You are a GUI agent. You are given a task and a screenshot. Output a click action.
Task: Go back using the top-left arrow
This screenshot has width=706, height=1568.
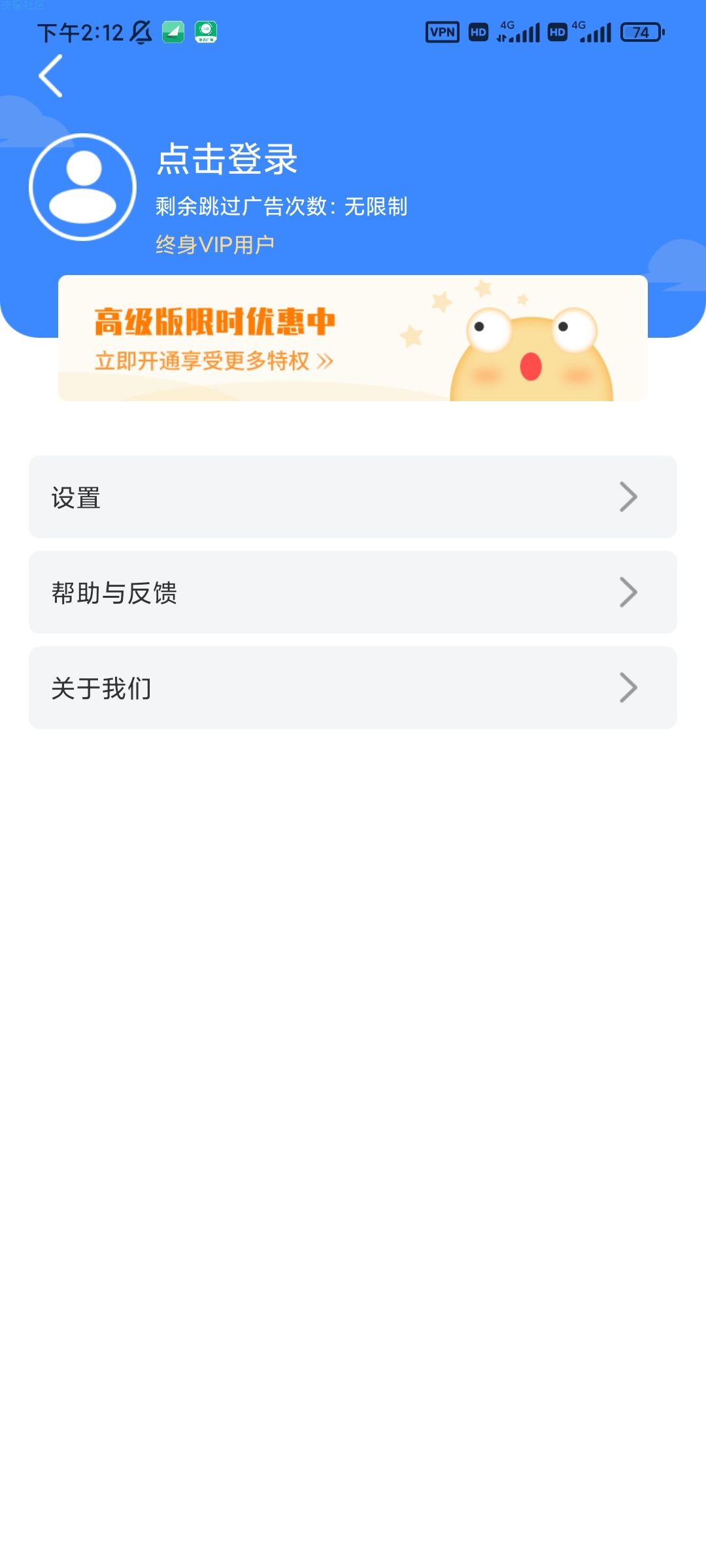click(x=51, y=76)
